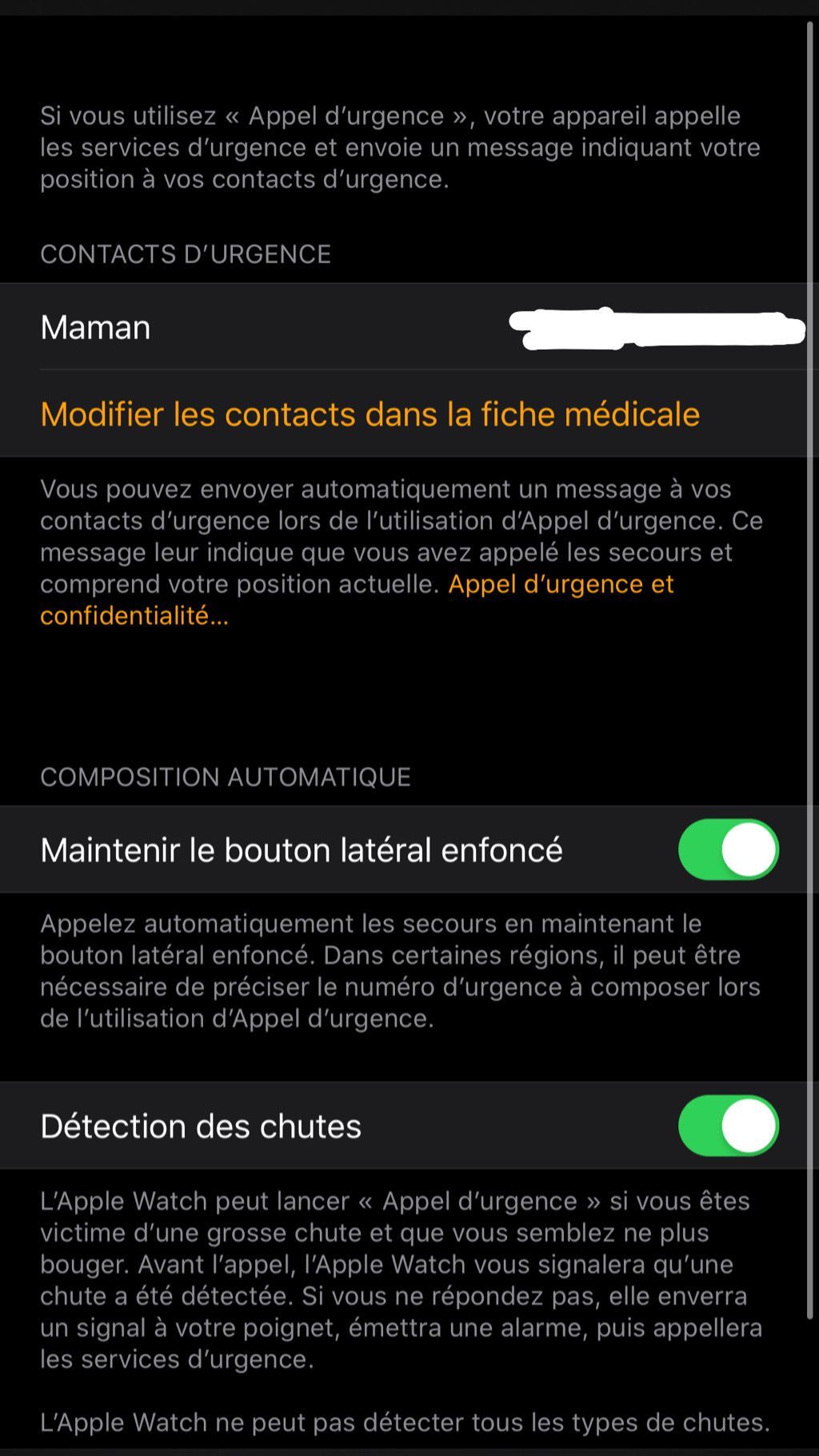819x1456 pixels.
Task: Tap Modifier les contacts dans la fiche médicale
Action: [370, 414]
